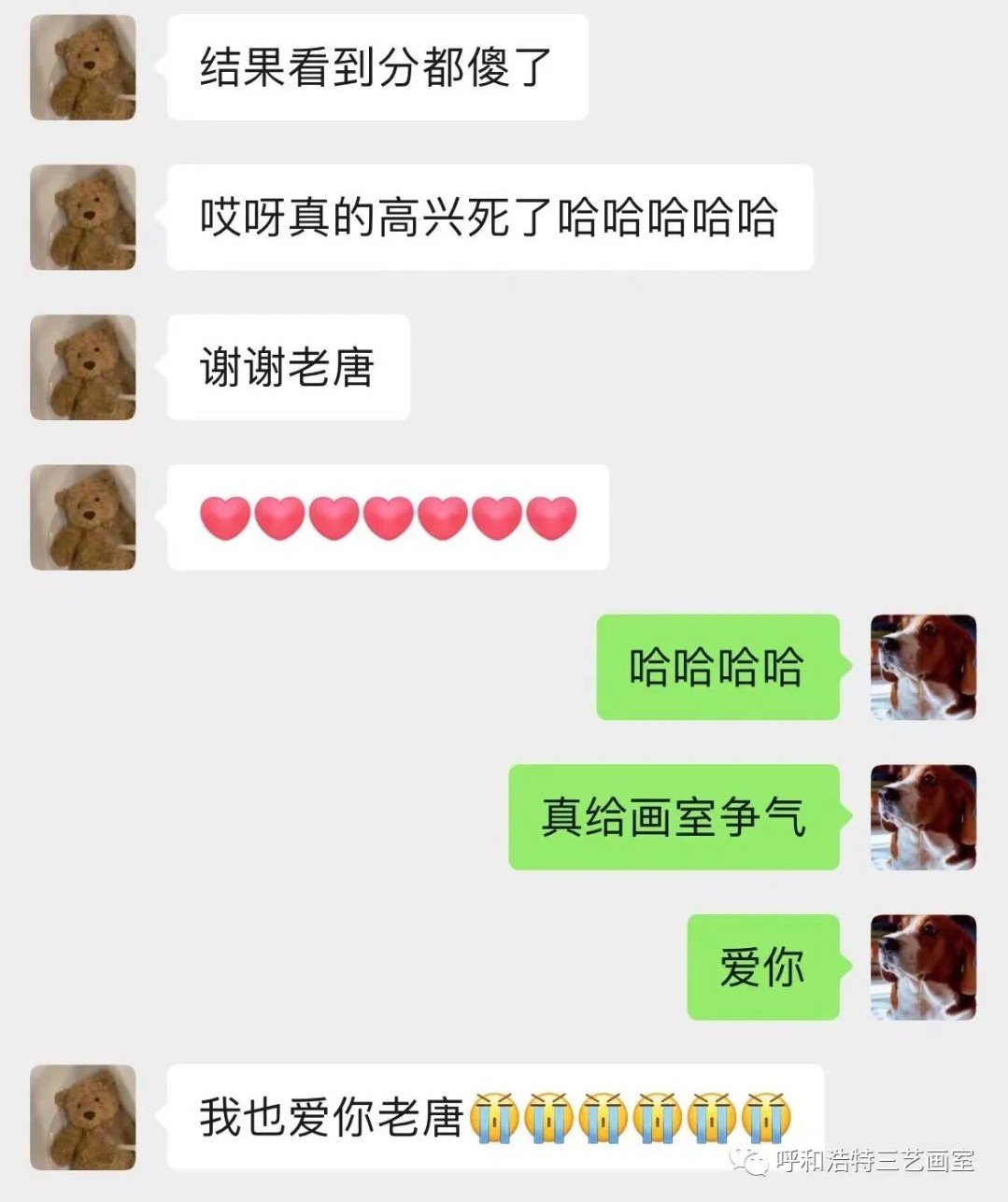This screenshot has width=1008, height=1202.
Task: Click the dog avatar beside '真给画室争气'
Action: coord(921,816)
